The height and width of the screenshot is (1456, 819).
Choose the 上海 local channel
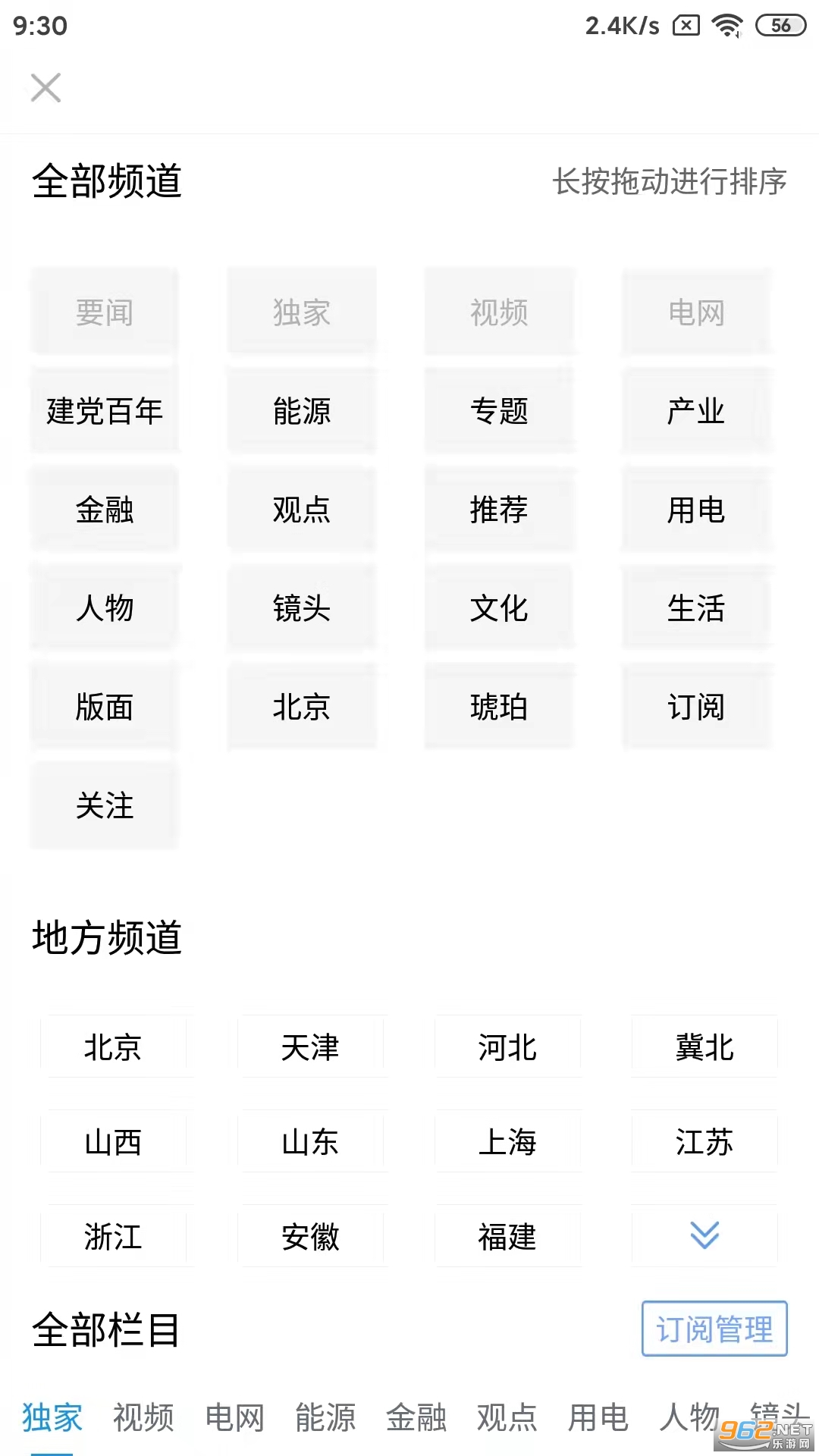tap(507, 1142)
